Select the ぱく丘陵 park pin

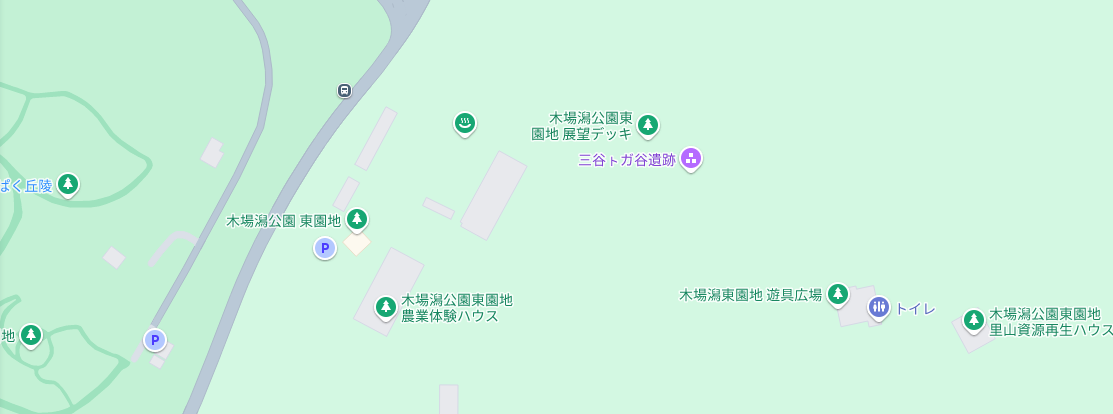pos(68,184)
